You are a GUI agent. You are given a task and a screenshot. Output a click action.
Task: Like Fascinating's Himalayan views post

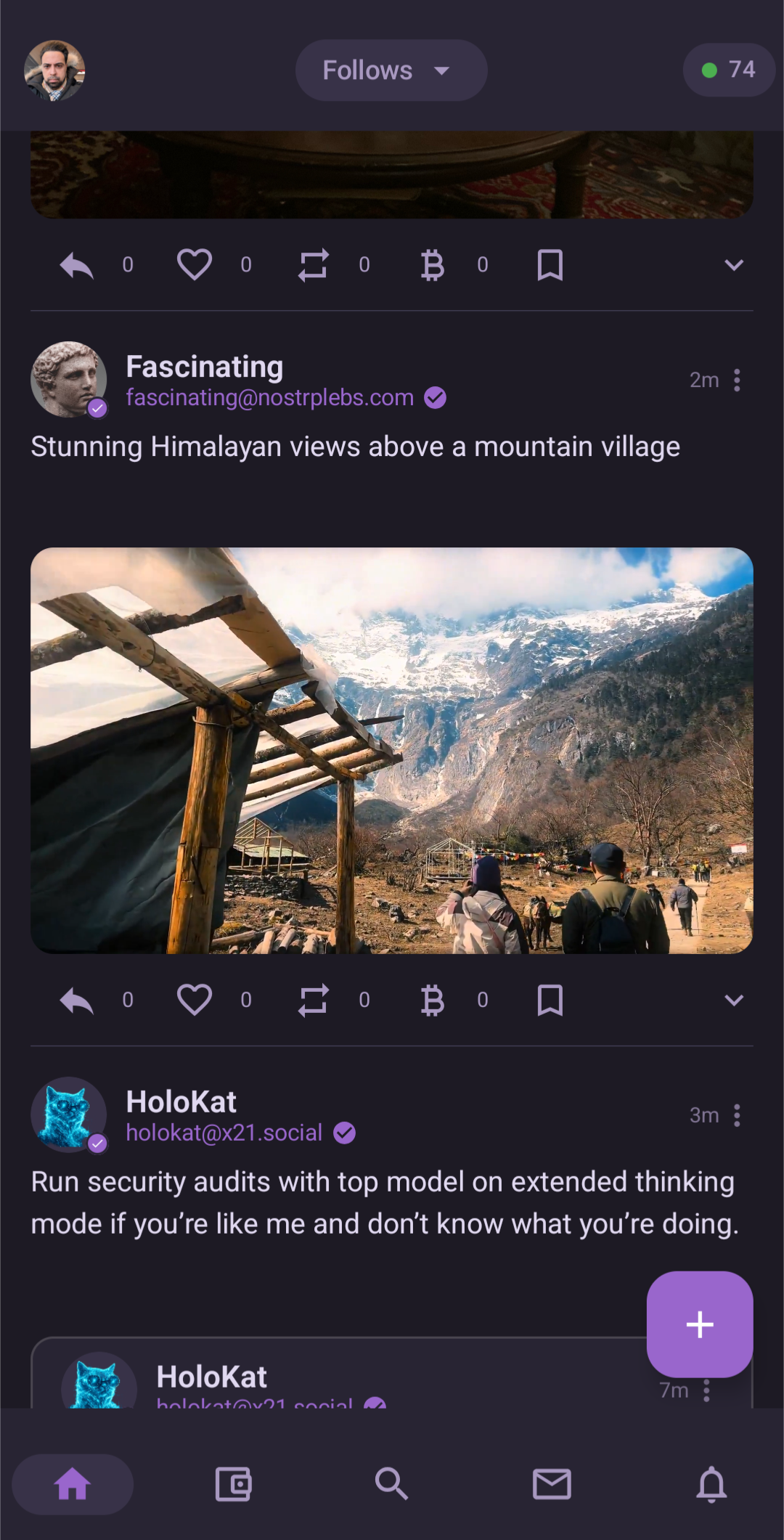(x=195, y=1001)
